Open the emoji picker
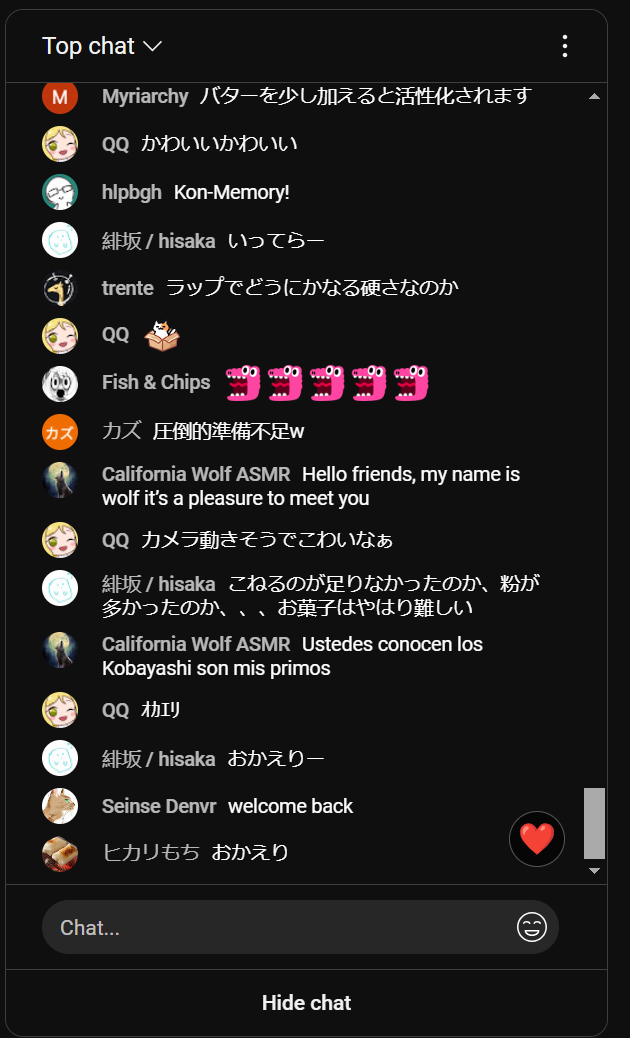Screen dimensions: 630x1038 click(531, 927)
